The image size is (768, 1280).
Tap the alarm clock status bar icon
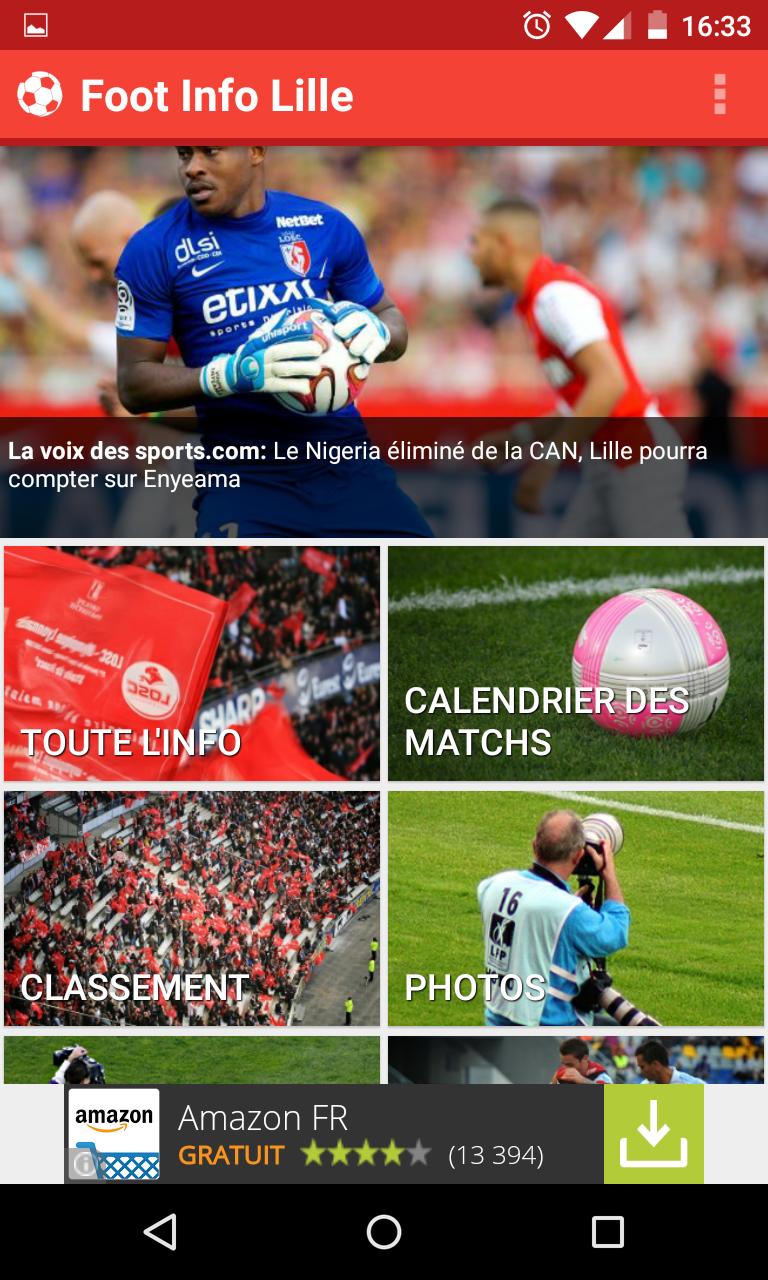[x=533, y=26]
